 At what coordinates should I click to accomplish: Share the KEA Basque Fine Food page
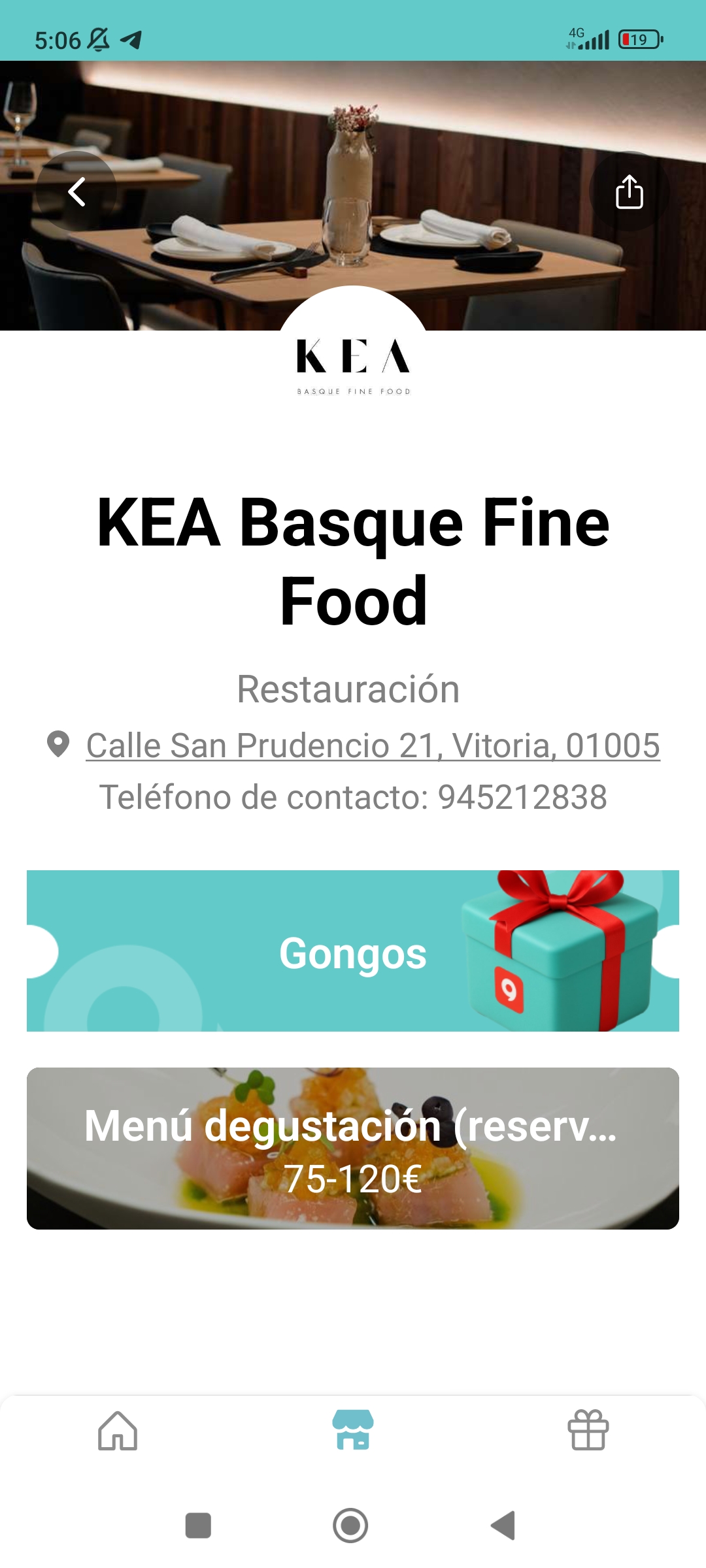[x=629, y=191]
